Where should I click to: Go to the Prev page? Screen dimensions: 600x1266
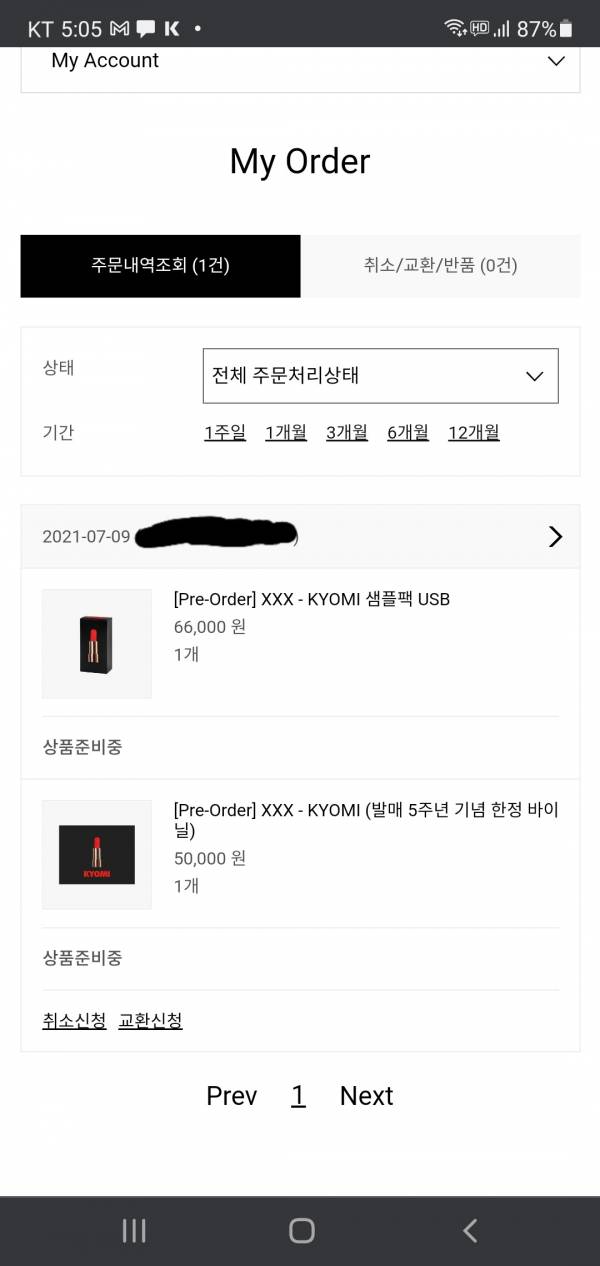tap(231, 1096)
